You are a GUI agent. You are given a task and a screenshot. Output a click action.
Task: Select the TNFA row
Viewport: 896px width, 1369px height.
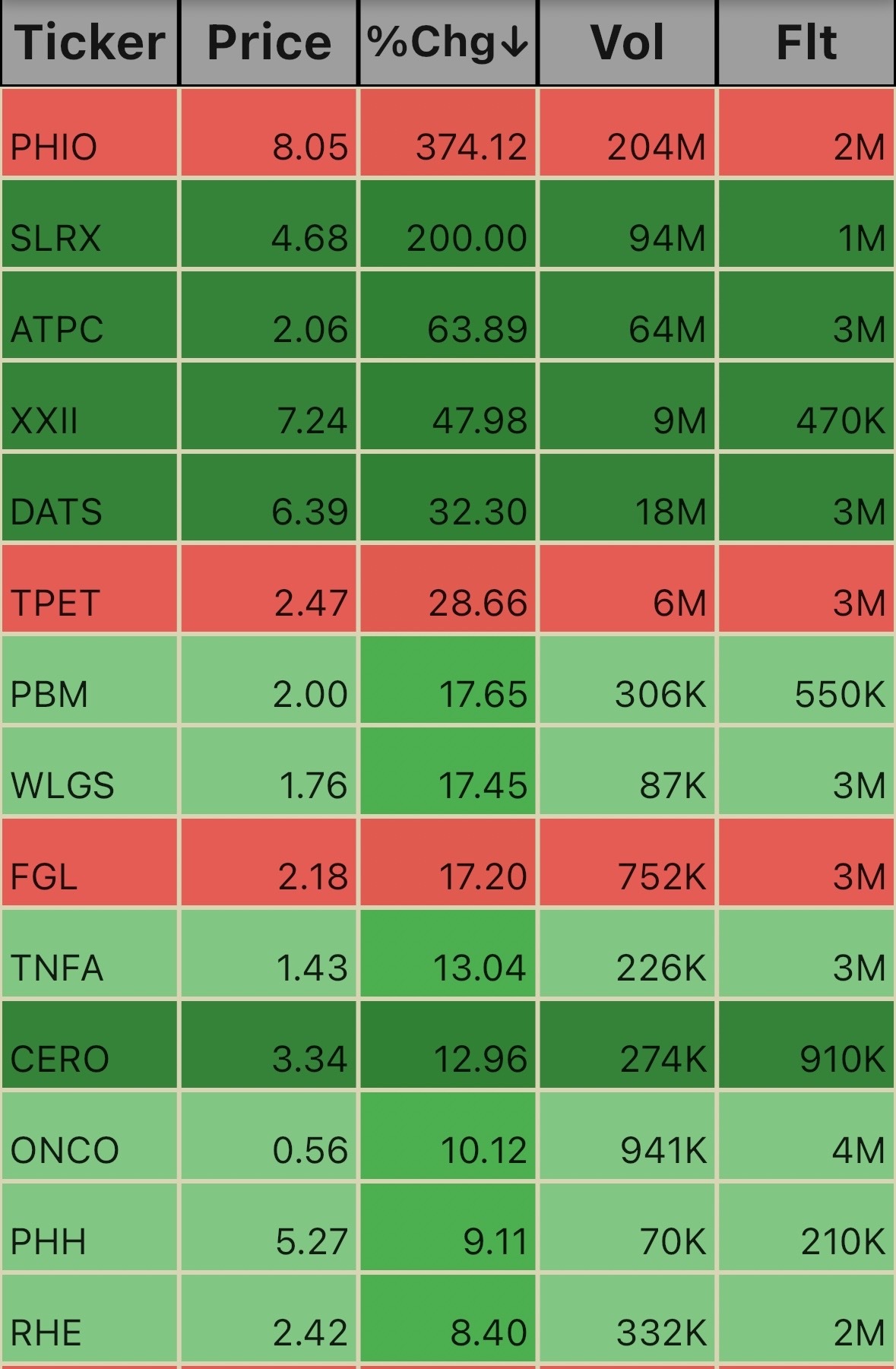coord(448,953)
